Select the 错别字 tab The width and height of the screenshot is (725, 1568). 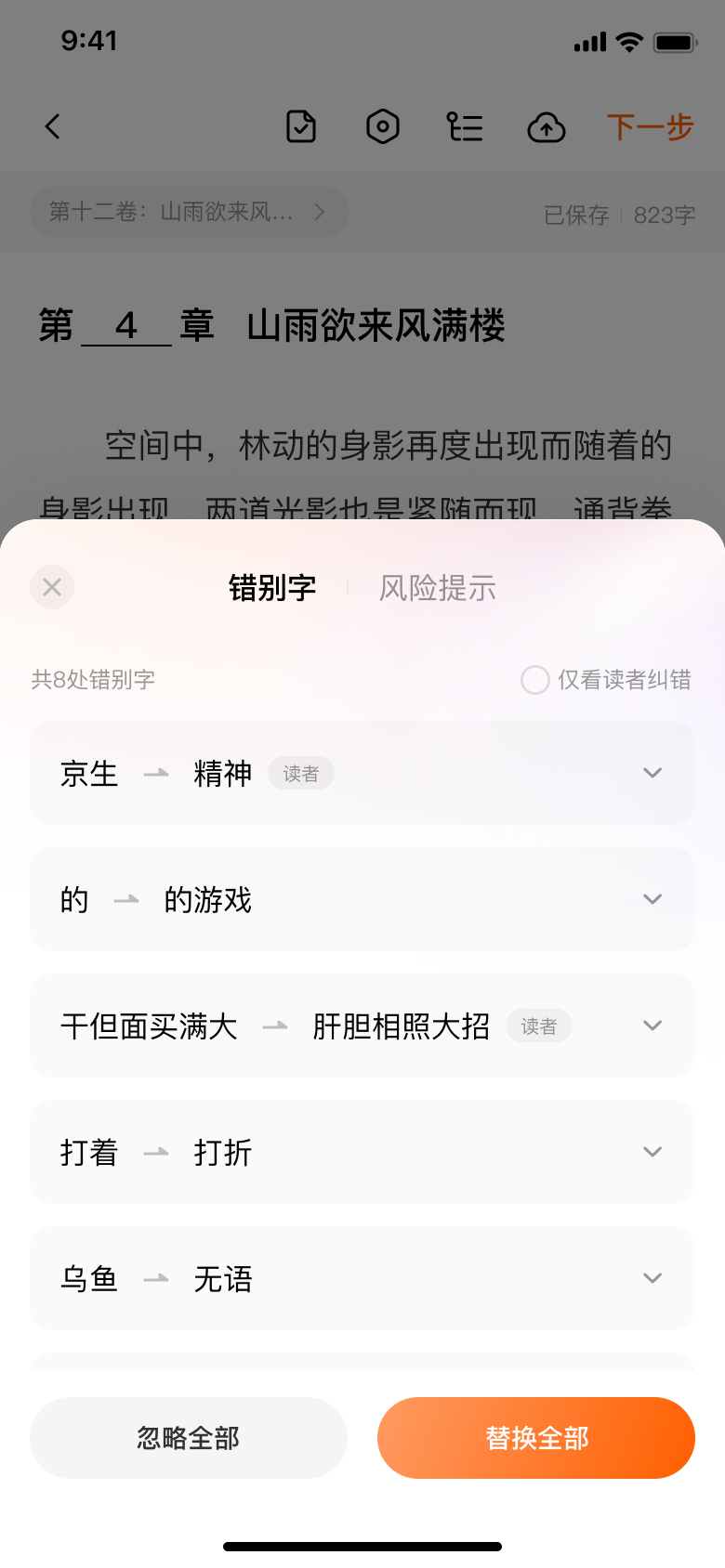tap(272, 588)
